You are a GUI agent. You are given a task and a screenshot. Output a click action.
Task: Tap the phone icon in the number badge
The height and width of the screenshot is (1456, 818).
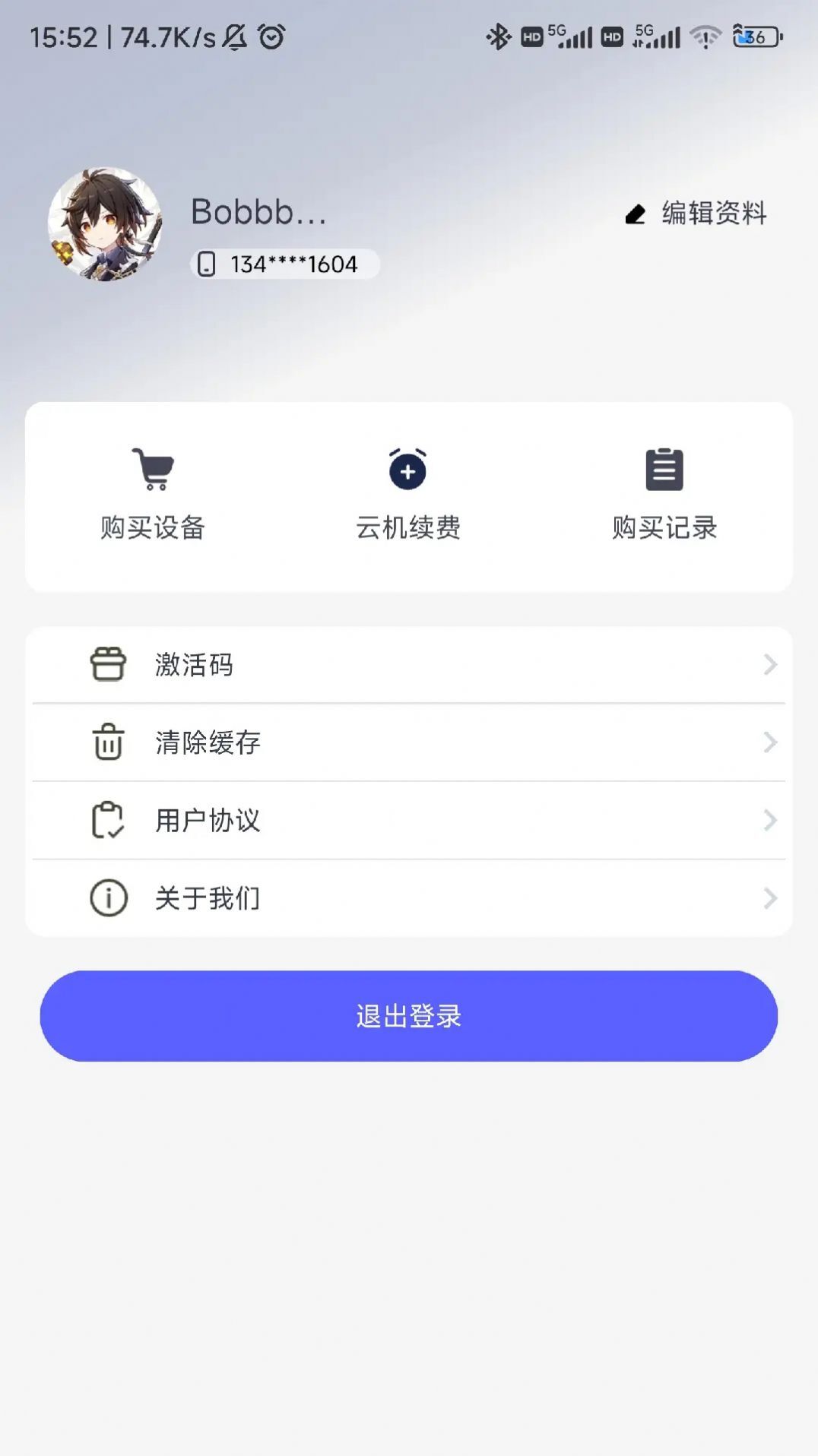[x=205, y=264]
